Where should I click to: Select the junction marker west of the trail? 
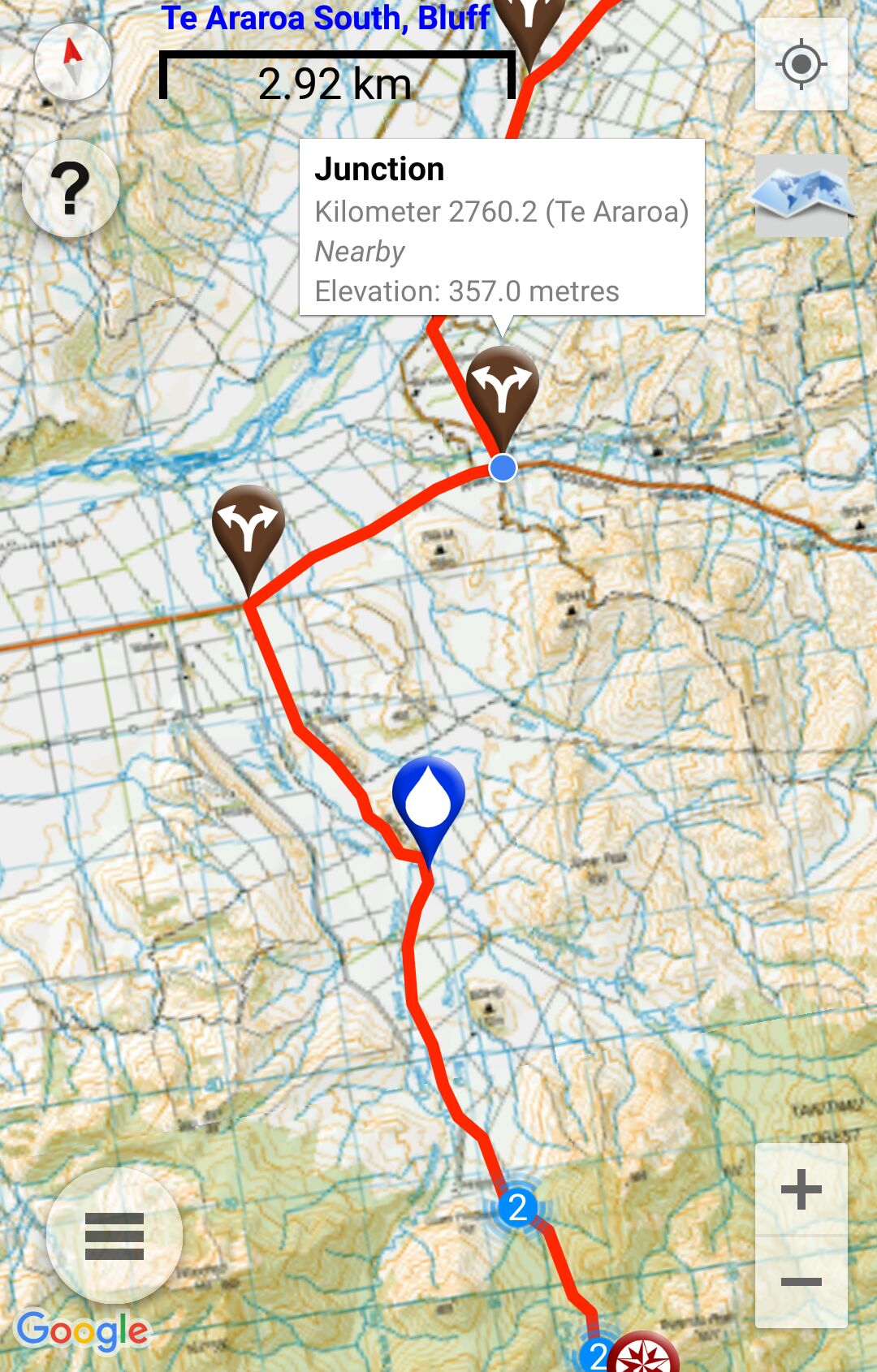coord(248,528)
